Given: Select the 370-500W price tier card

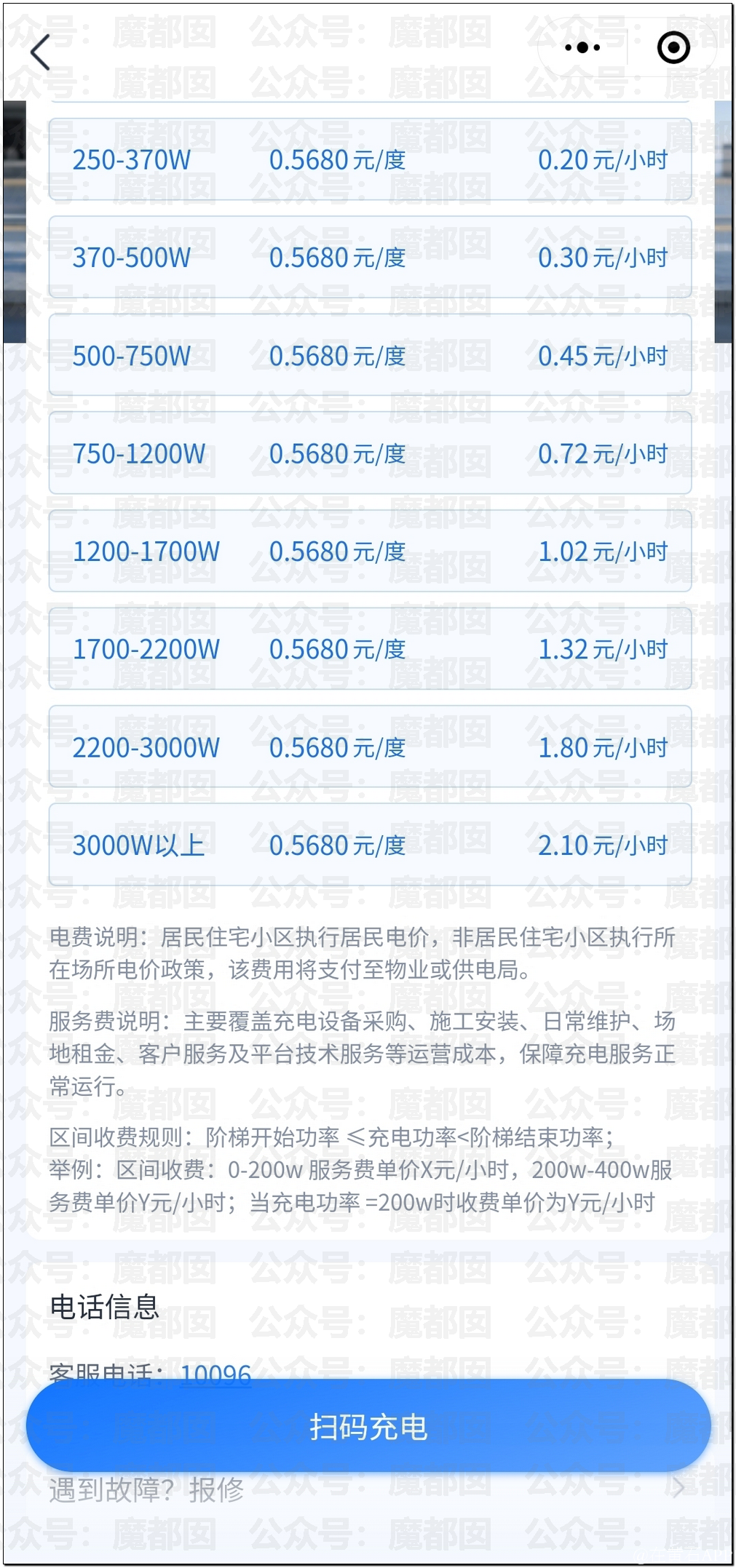Looking at the screenshot, I should [368, 257].
